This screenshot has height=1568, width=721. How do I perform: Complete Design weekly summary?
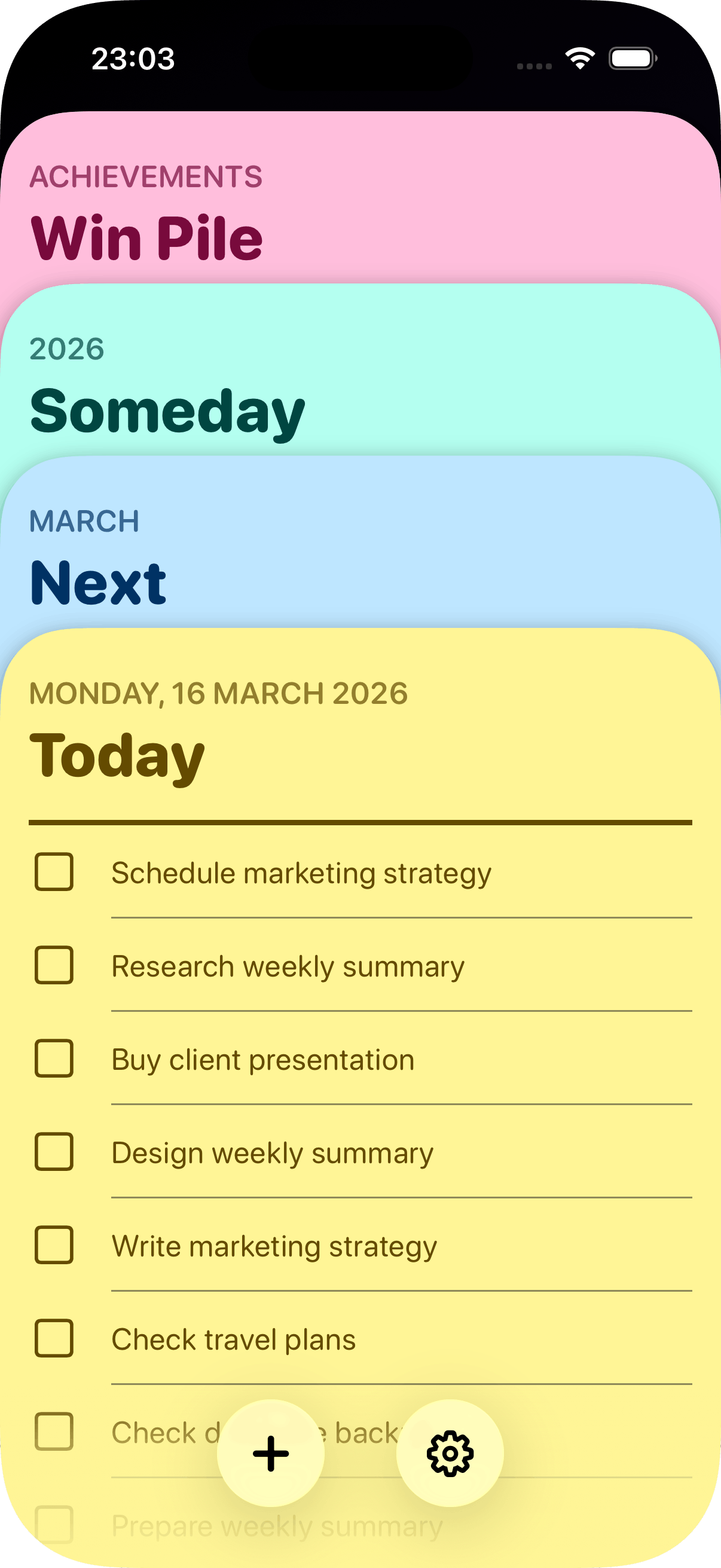54,1152
